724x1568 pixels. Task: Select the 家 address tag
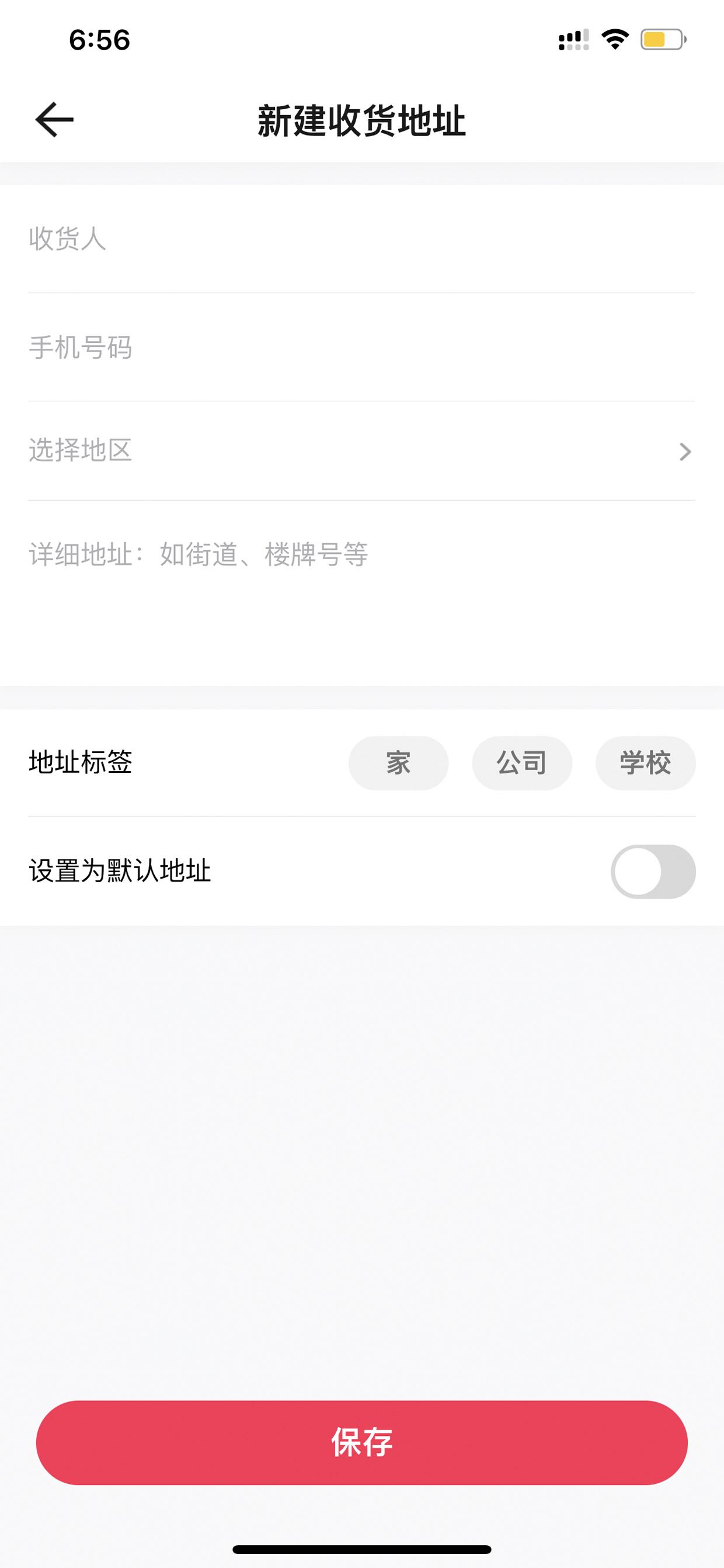pos(399,763)
